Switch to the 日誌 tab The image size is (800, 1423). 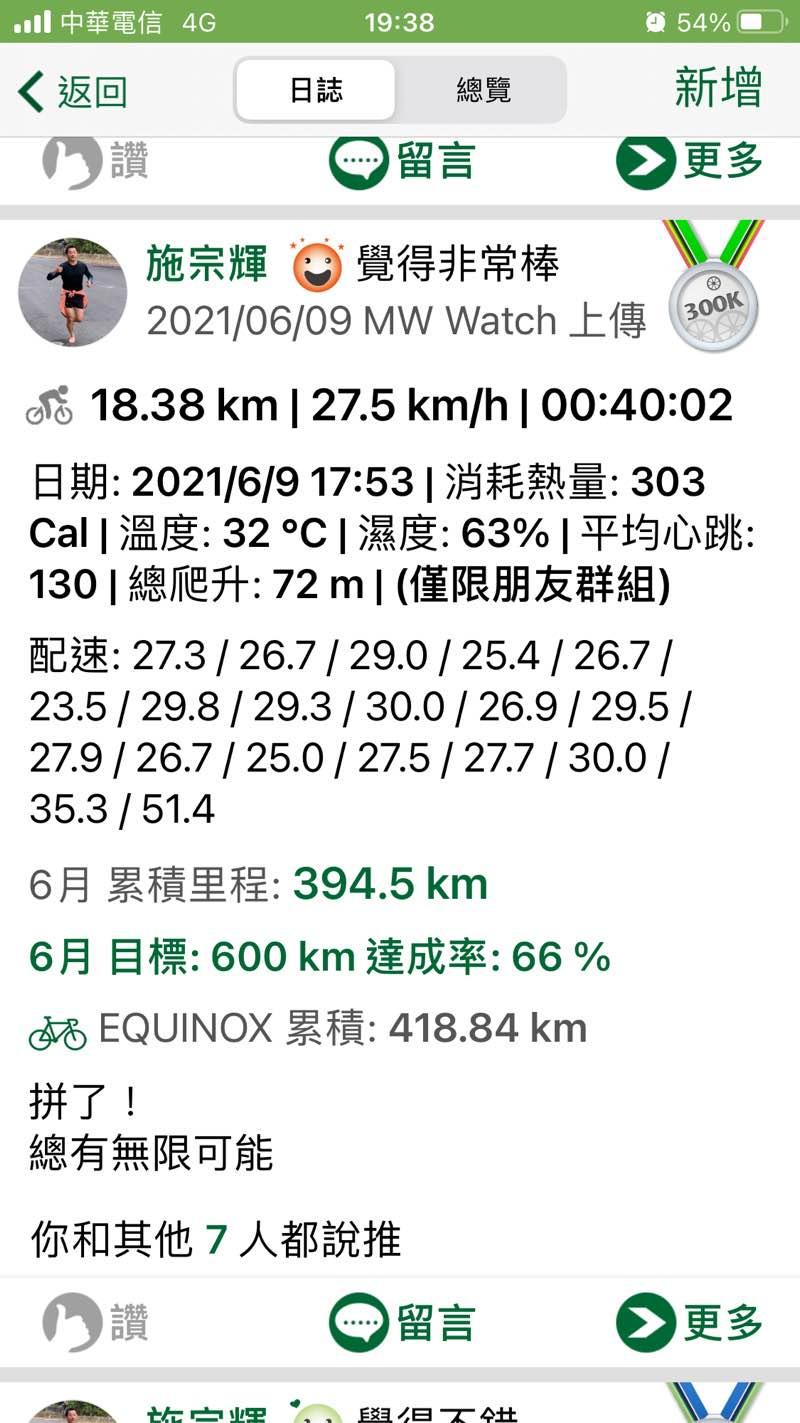pyautogui.click(x=316, y=90)
